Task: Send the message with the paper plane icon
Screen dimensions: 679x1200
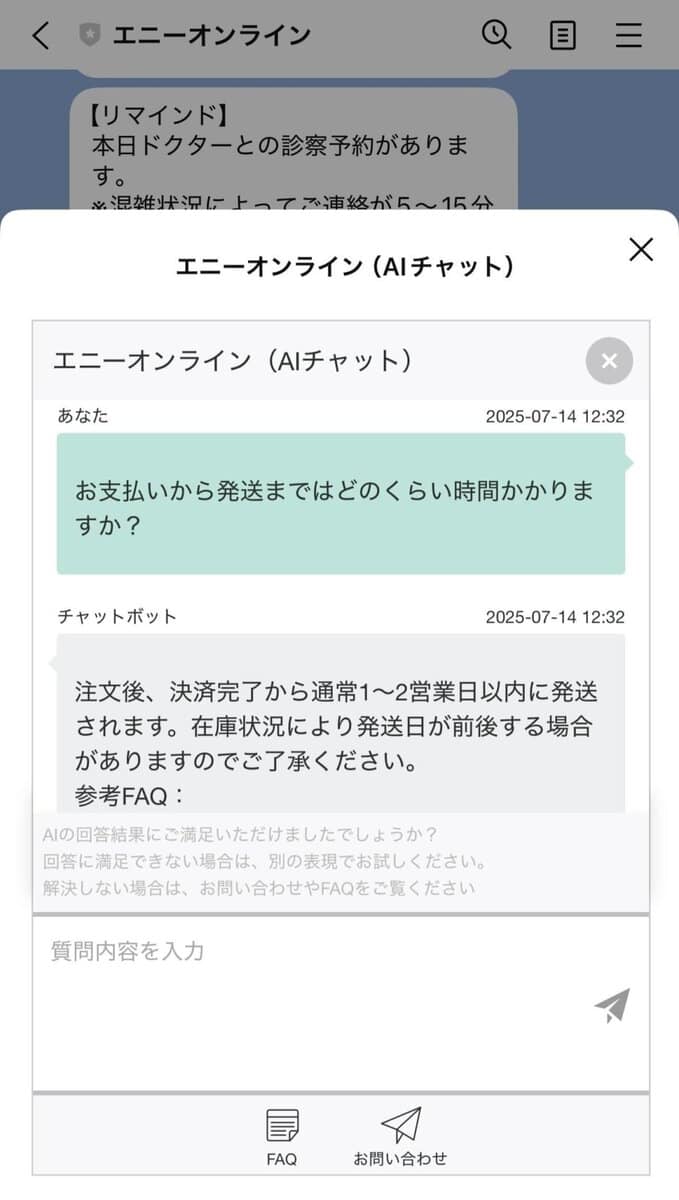Action: click(x=612, y=1005)
